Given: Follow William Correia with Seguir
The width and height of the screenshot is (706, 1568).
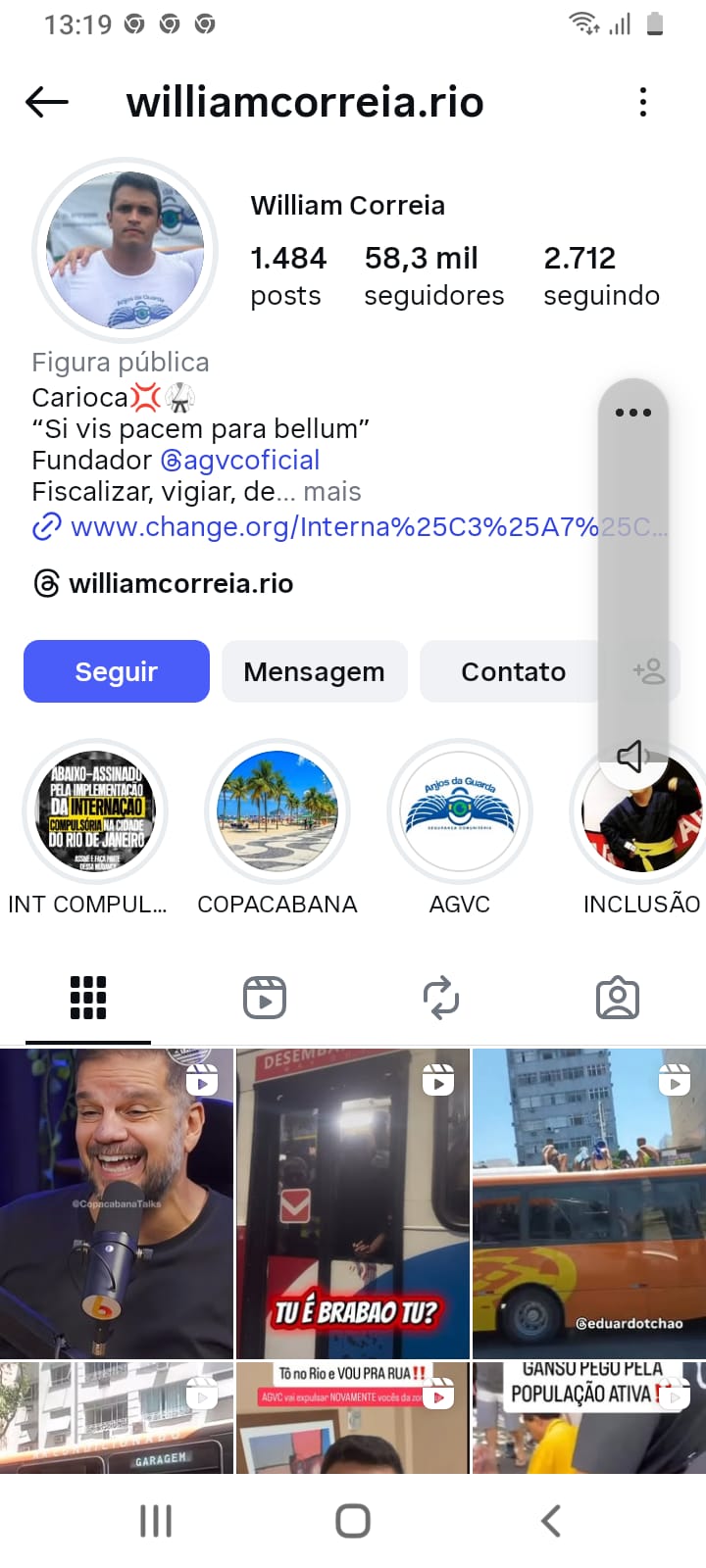Looking at the screenshot, I should pyautogui.click(x=117, y=671).
